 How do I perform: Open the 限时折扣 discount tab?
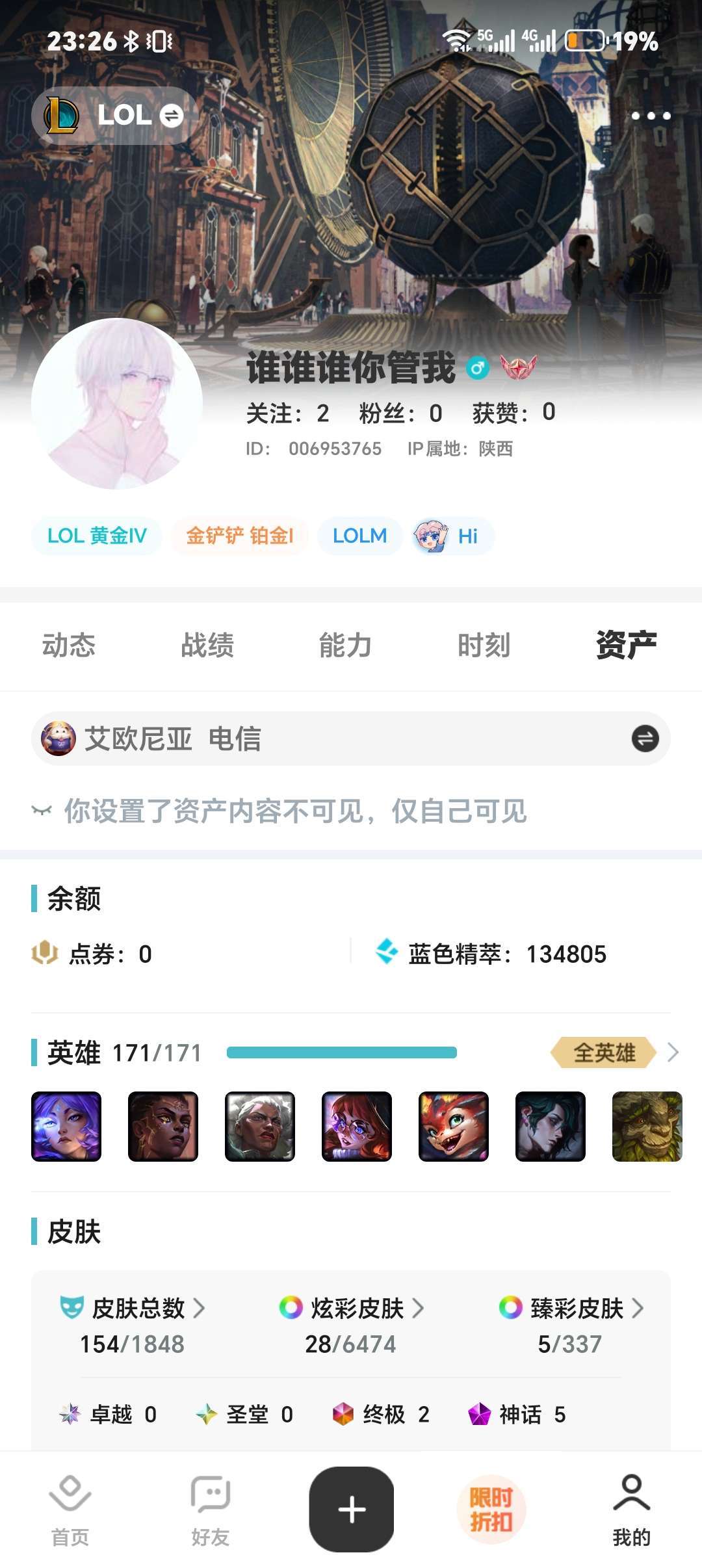(491, 1509)
